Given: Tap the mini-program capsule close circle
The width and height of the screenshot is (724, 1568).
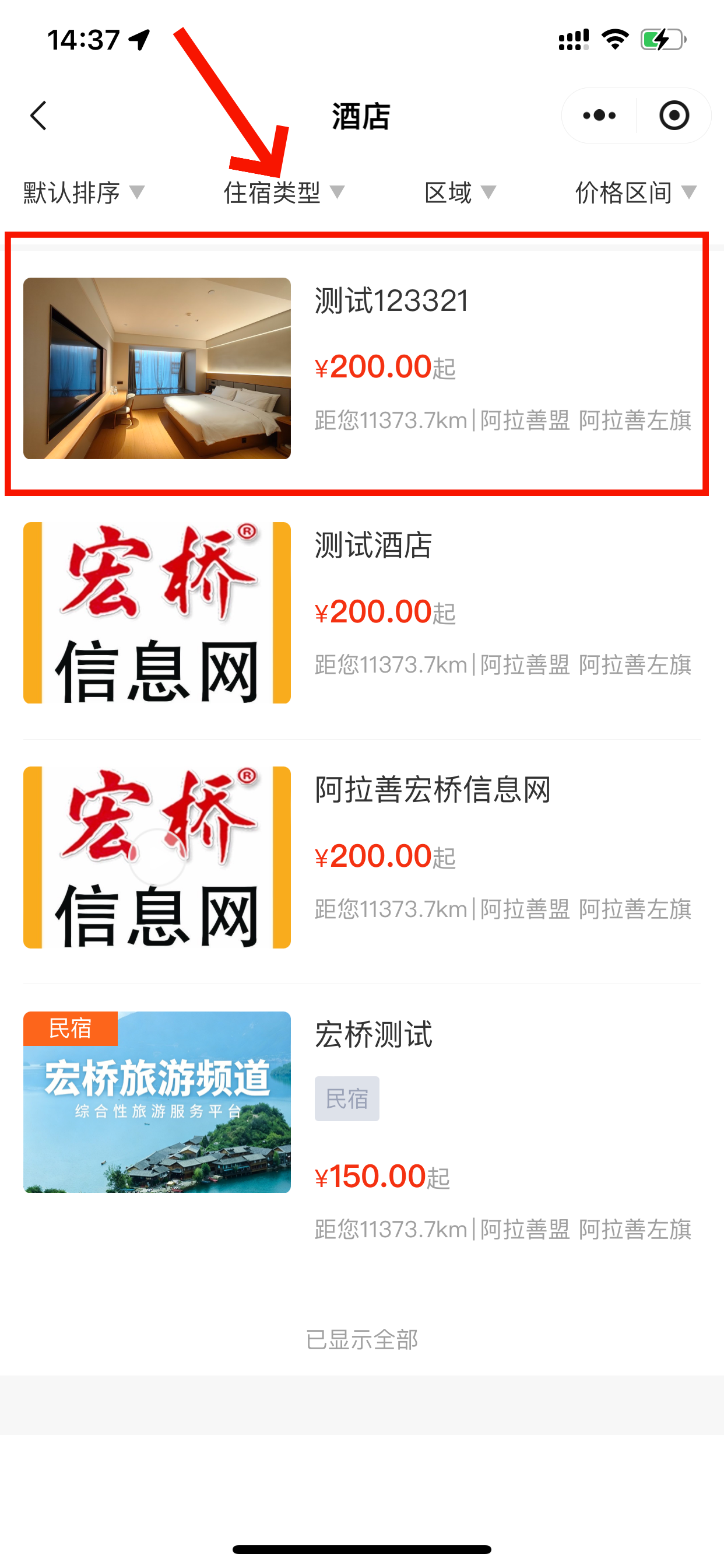Looking at the screenshot, I should pos(674,114).
